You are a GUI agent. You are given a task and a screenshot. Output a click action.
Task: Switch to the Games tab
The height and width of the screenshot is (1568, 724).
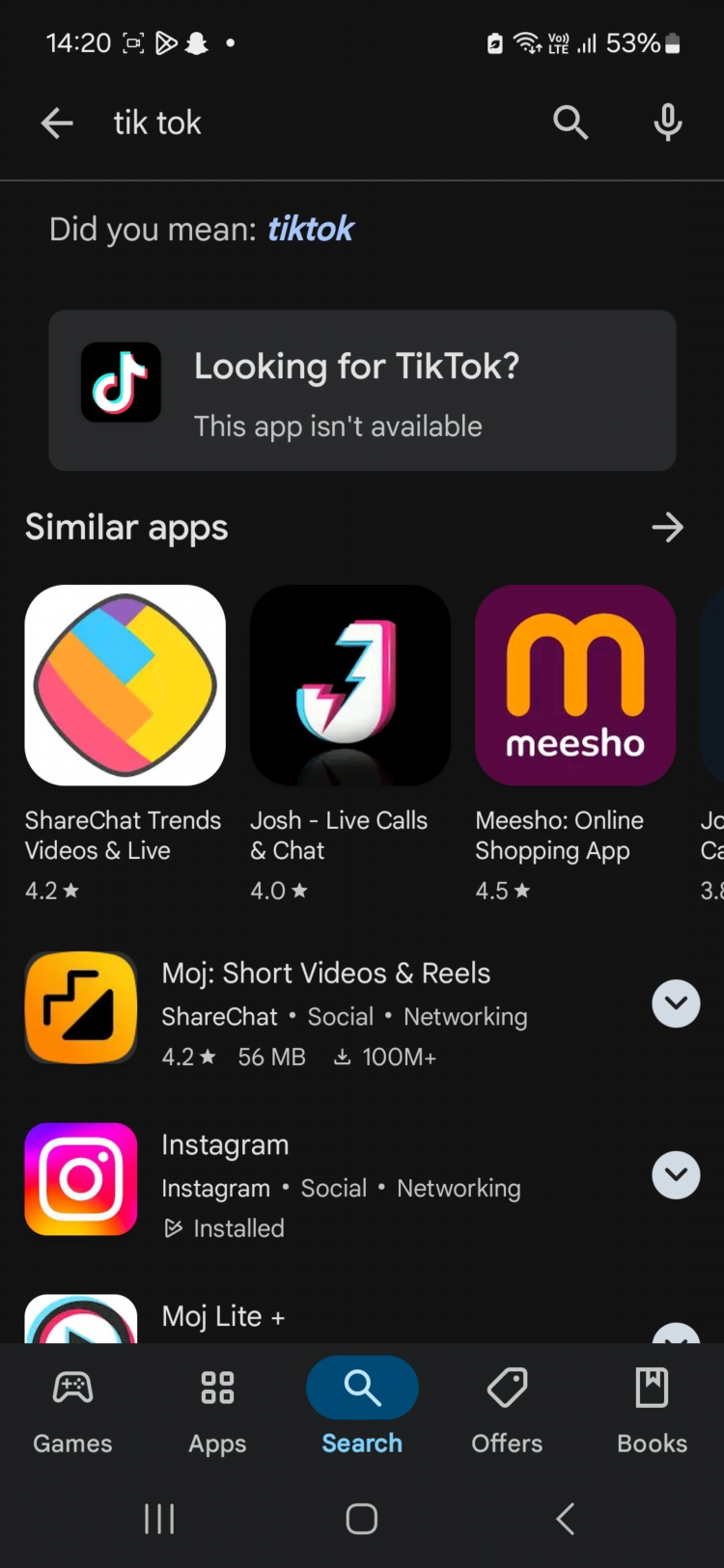click(72, 1409)
